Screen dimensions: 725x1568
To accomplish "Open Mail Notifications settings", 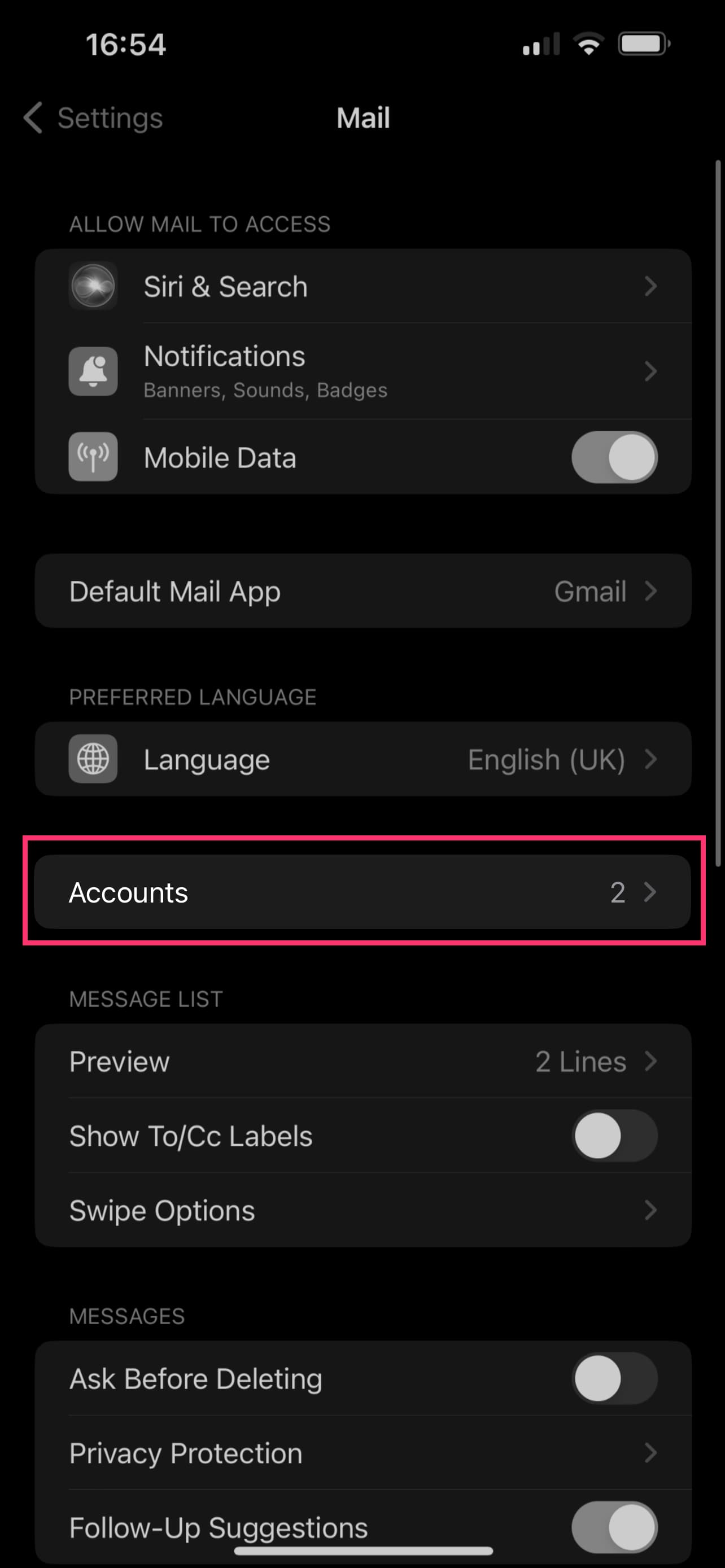I will point(363,371).
